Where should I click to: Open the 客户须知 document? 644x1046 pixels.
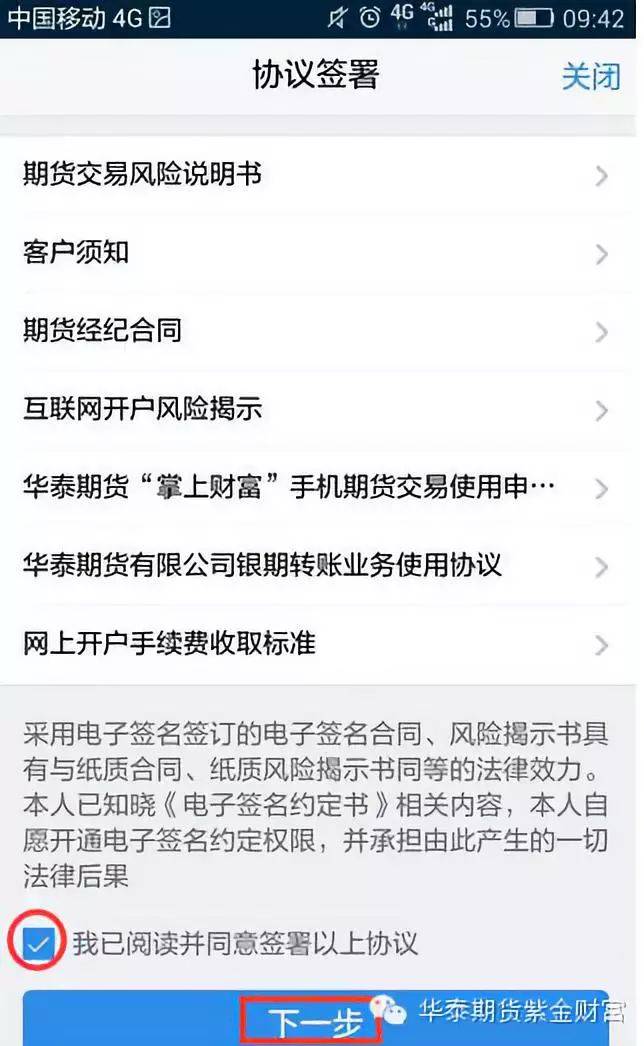pyautogui.click(x=318, y=253)
